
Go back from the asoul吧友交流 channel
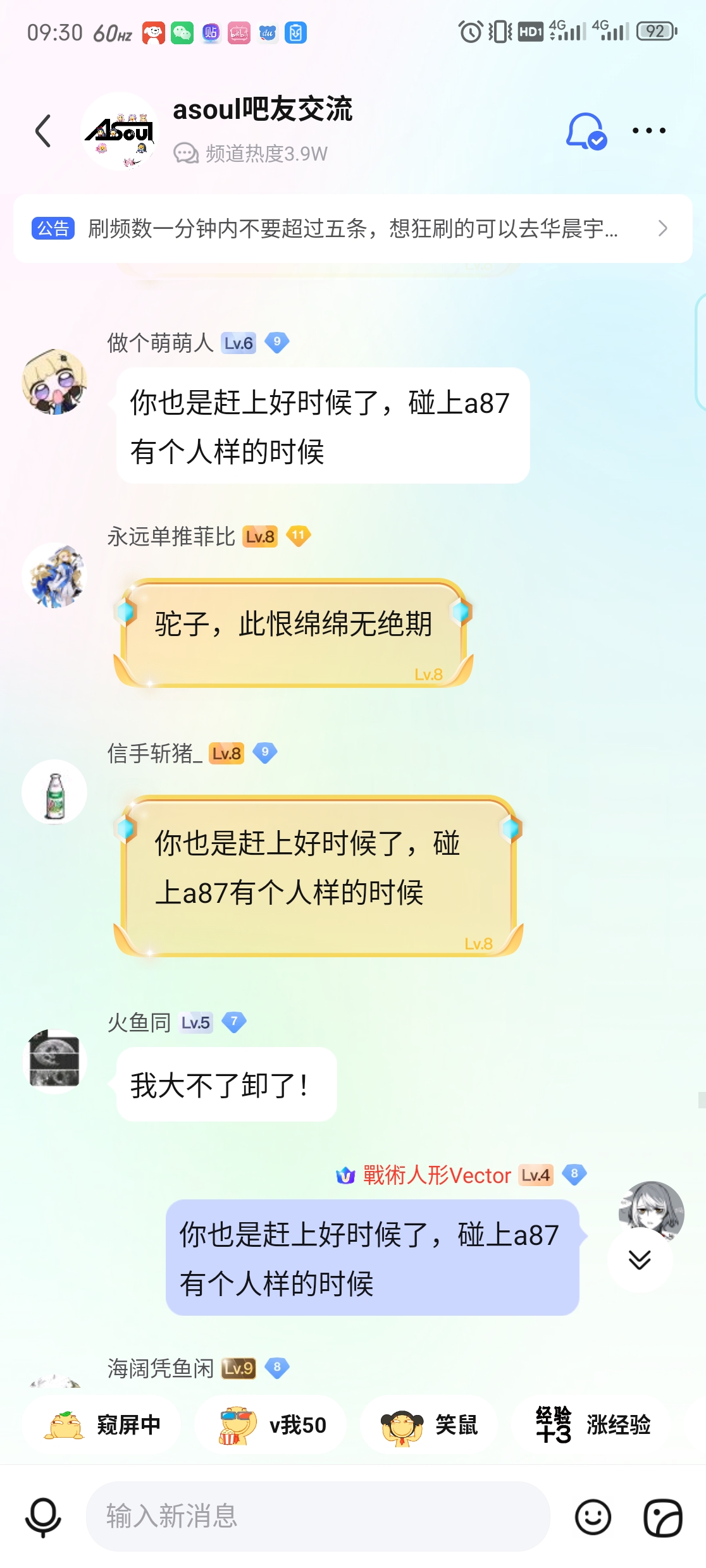point(43,131)
